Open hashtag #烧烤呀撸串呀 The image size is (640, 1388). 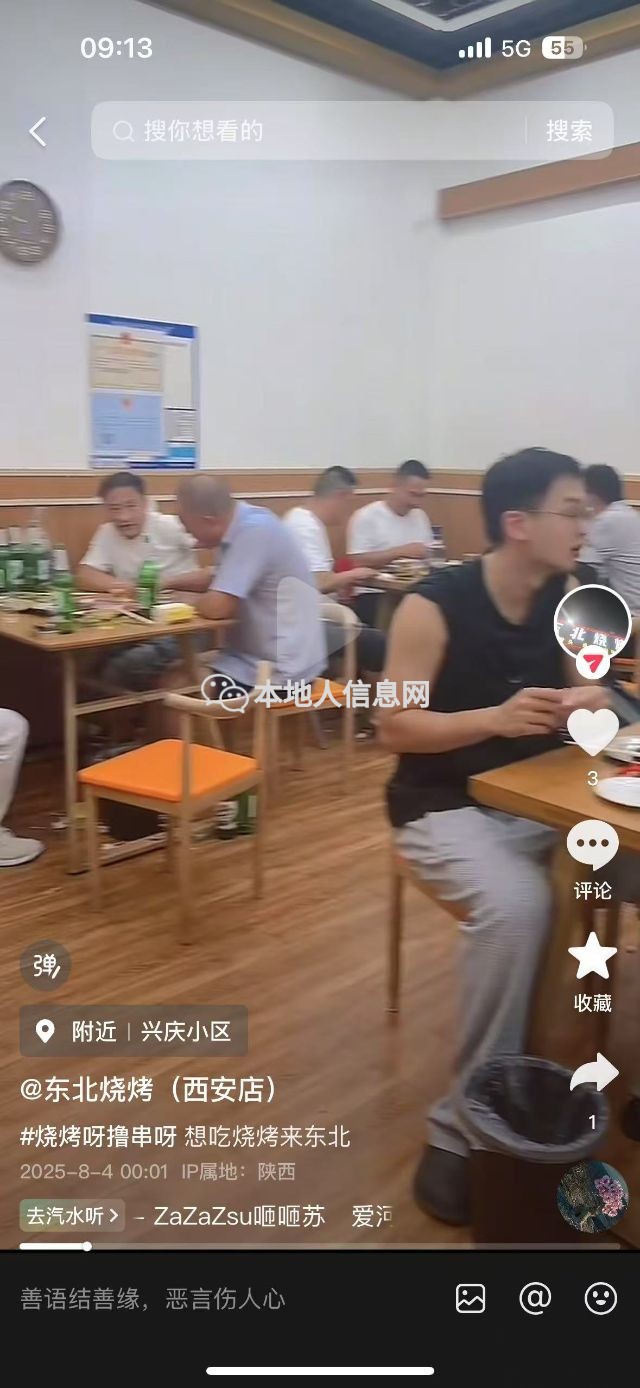click(x=98, y=1136)
